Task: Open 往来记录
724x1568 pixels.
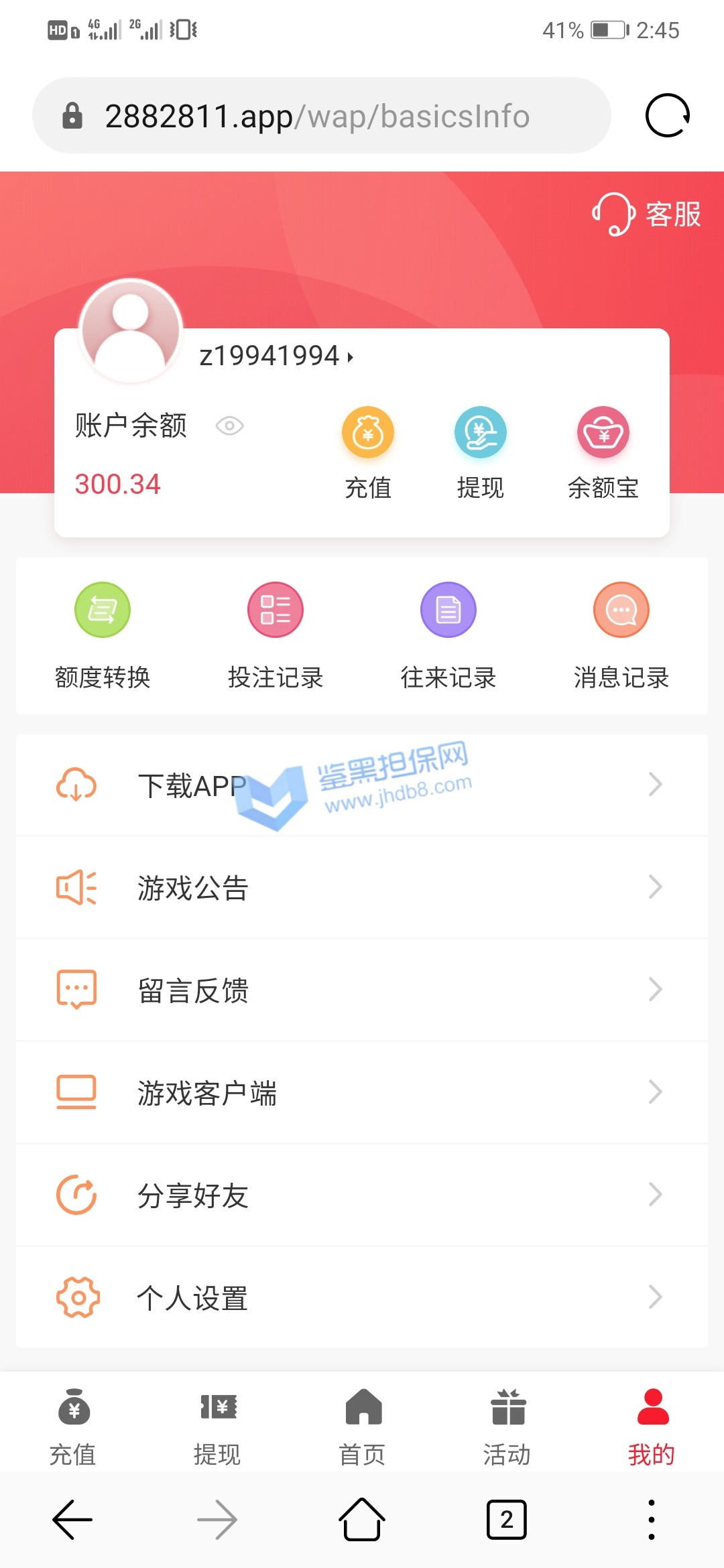Action: click(x=448, y=633)
